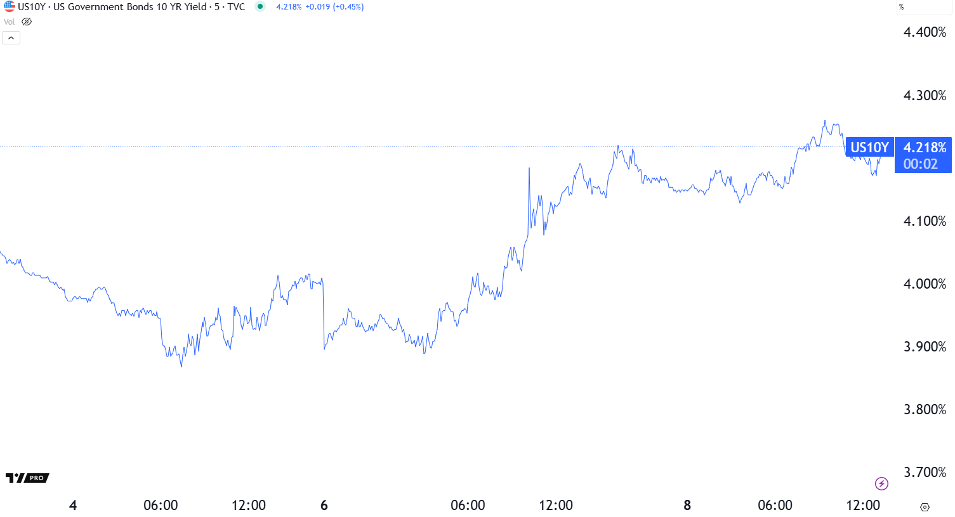Tap the purple lightning bolt icon
Viewport: 955px width, 517px height.
click(x=881, y=482)
